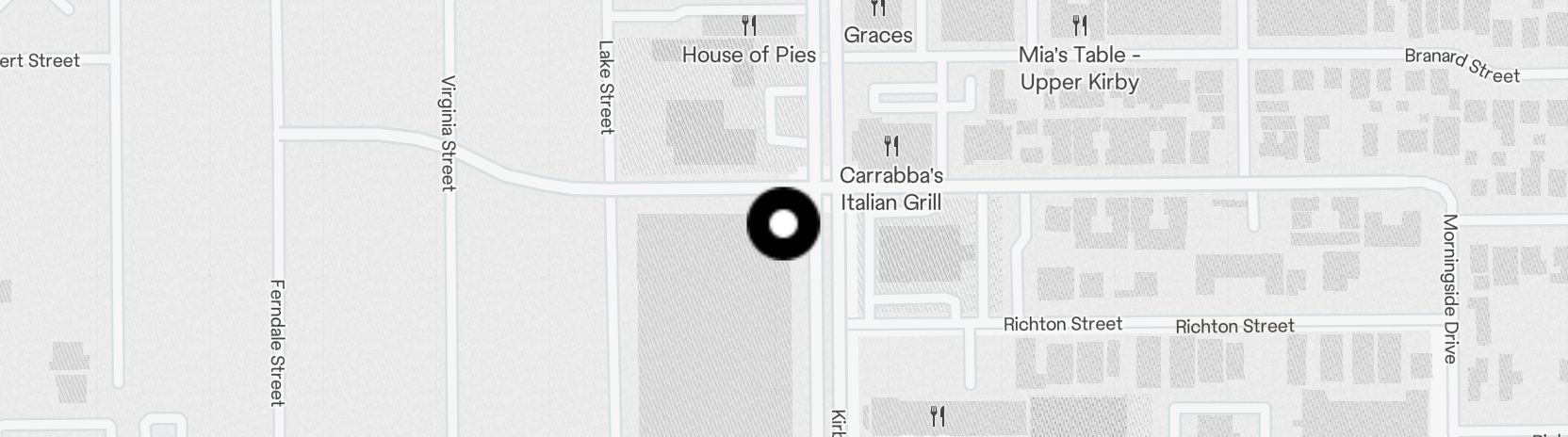This screenshot has width=1568, height=437.
Task: Tap the black location pin marker
Action: point(783,224)
